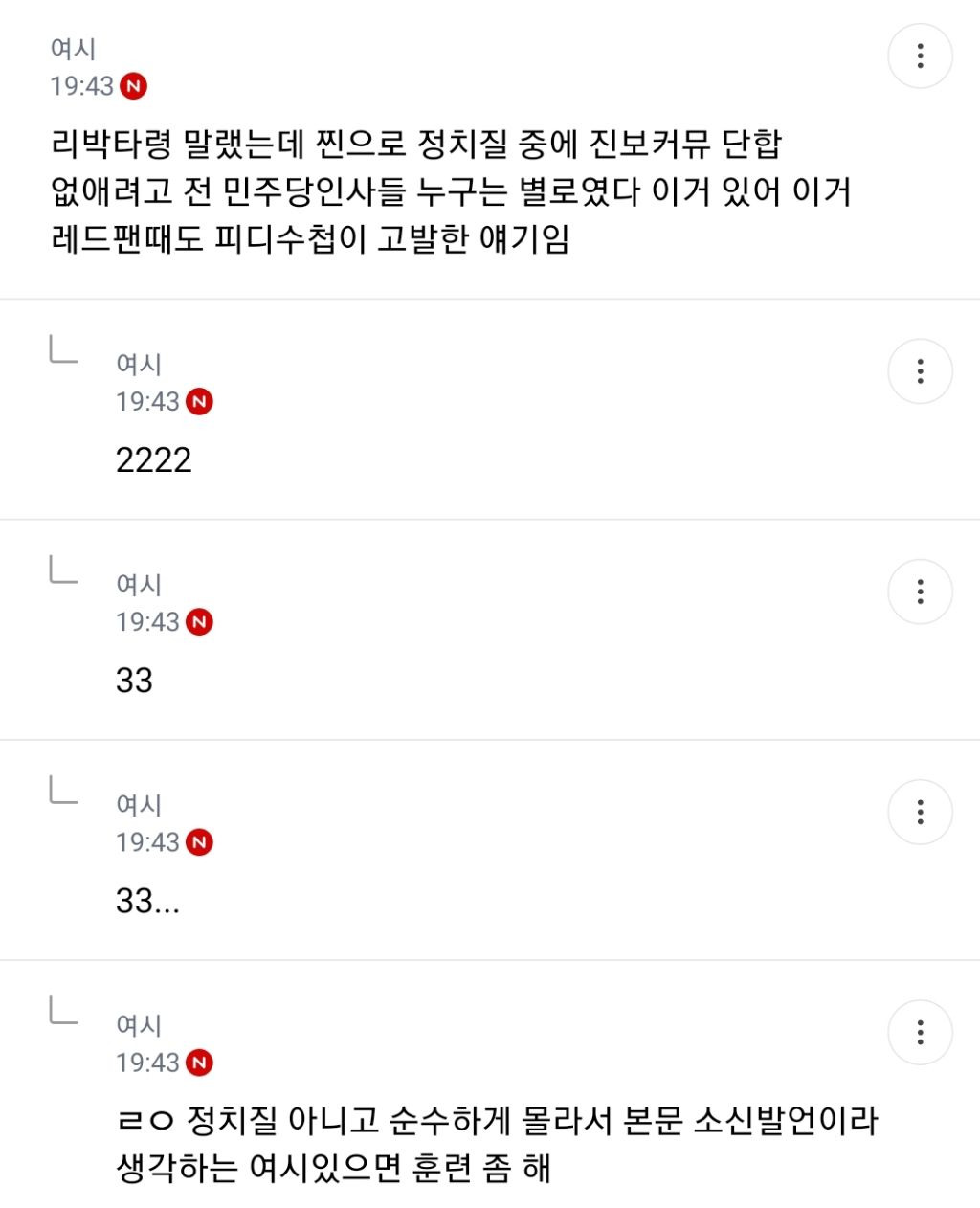Open more options for the ㄹㅇ 정치질 reply
The image size is (980, 1208).
pos(920,1032)
